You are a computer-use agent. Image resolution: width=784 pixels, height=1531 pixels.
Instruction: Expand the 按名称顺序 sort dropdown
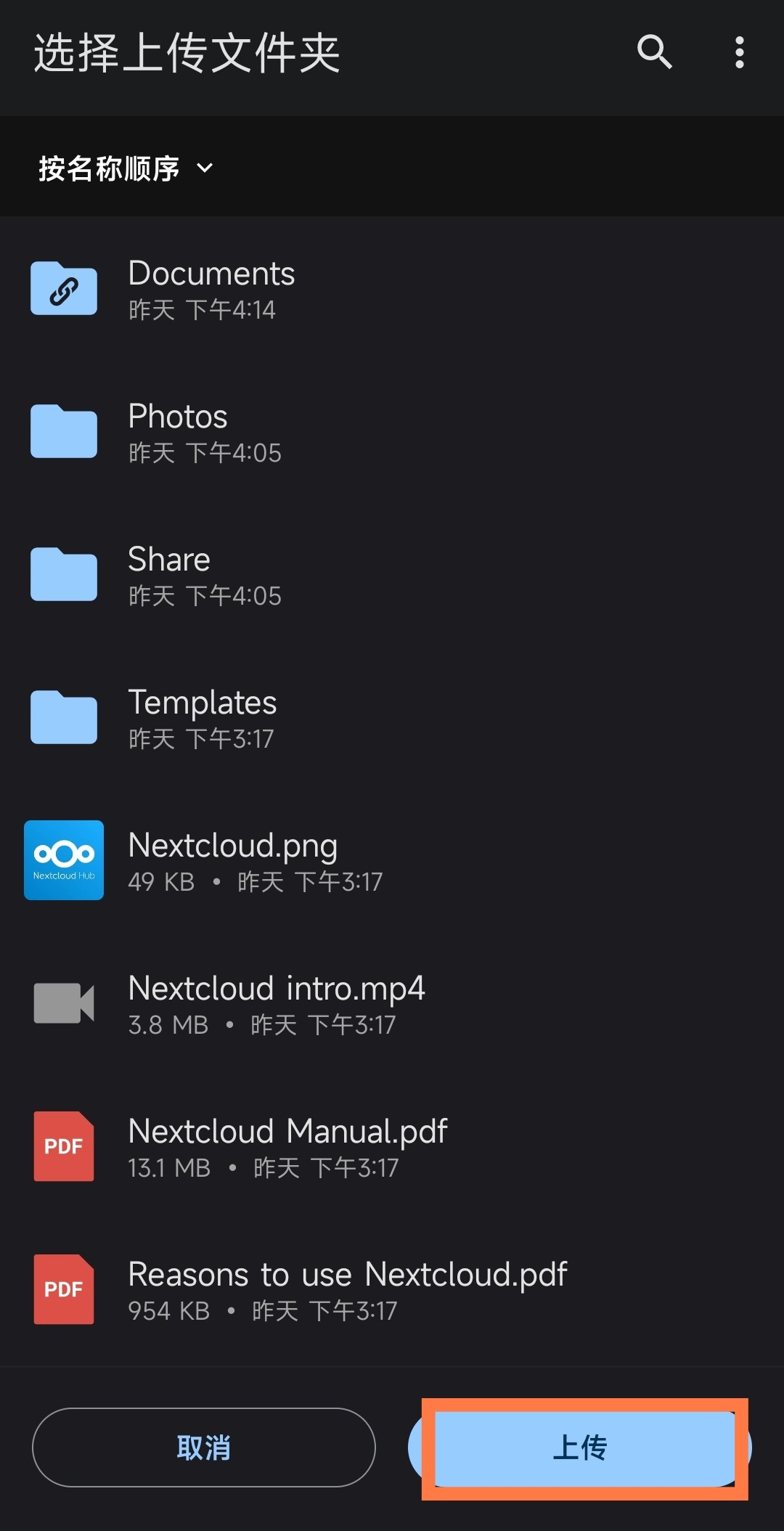click(126, 168)
